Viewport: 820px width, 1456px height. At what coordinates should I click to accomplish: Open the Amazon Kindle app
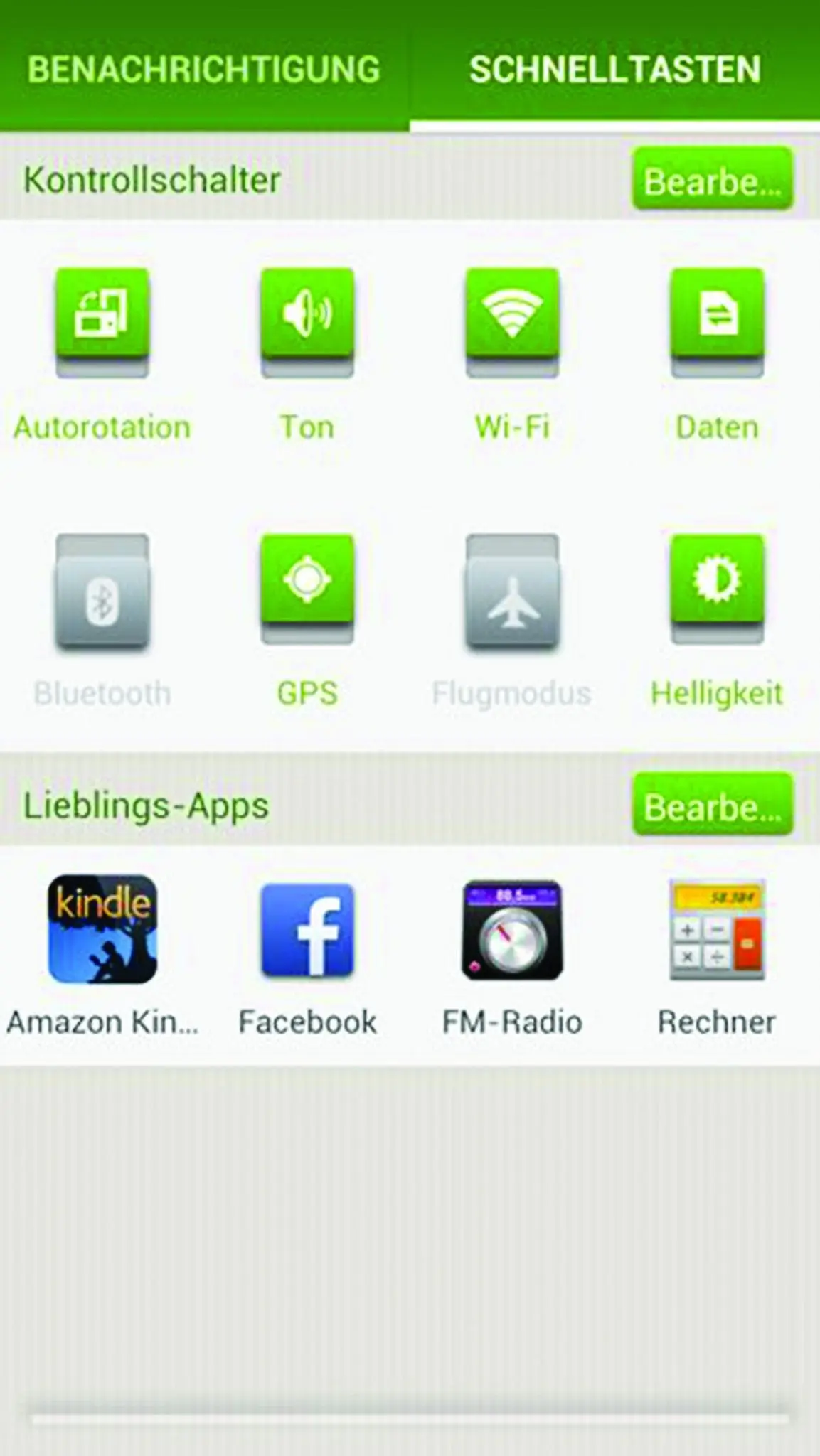(x=102, y=929)
